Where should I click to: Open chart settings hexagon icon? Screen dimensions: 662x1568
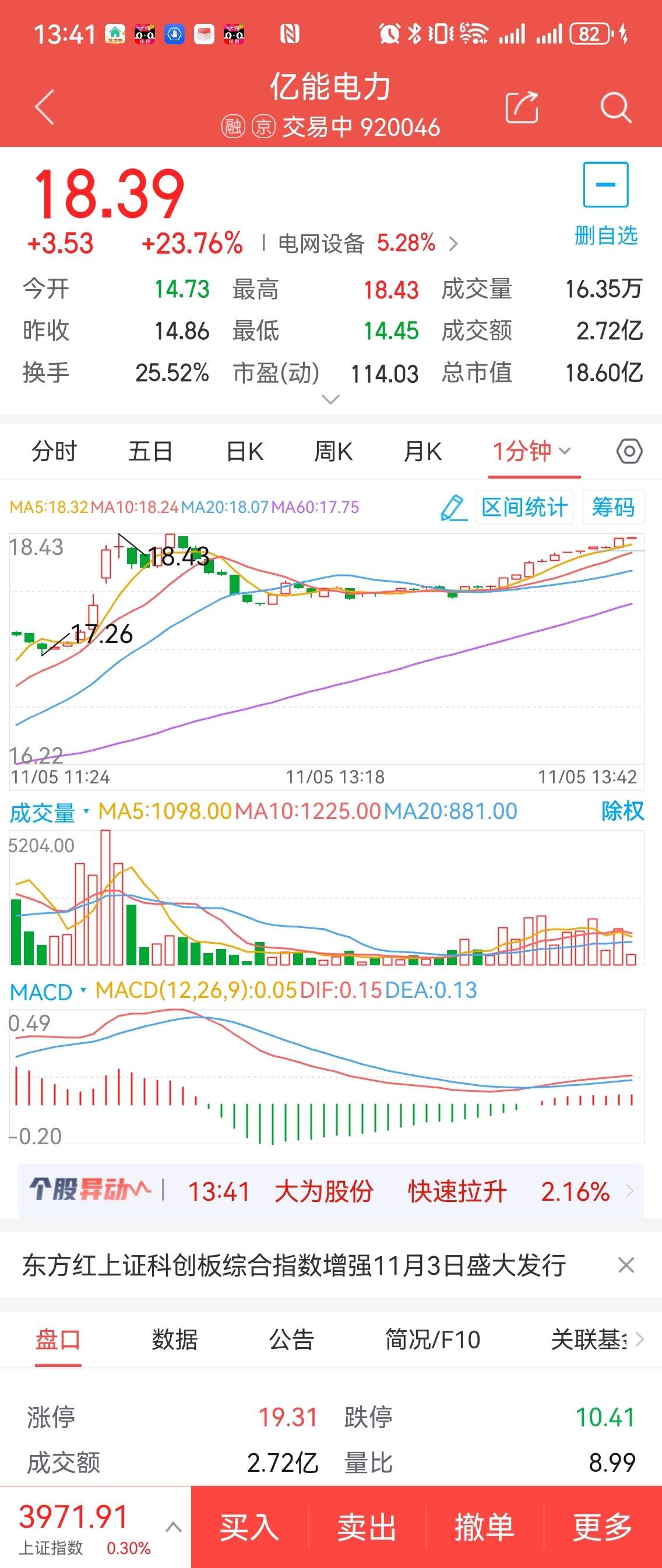(x=629, y=452)
